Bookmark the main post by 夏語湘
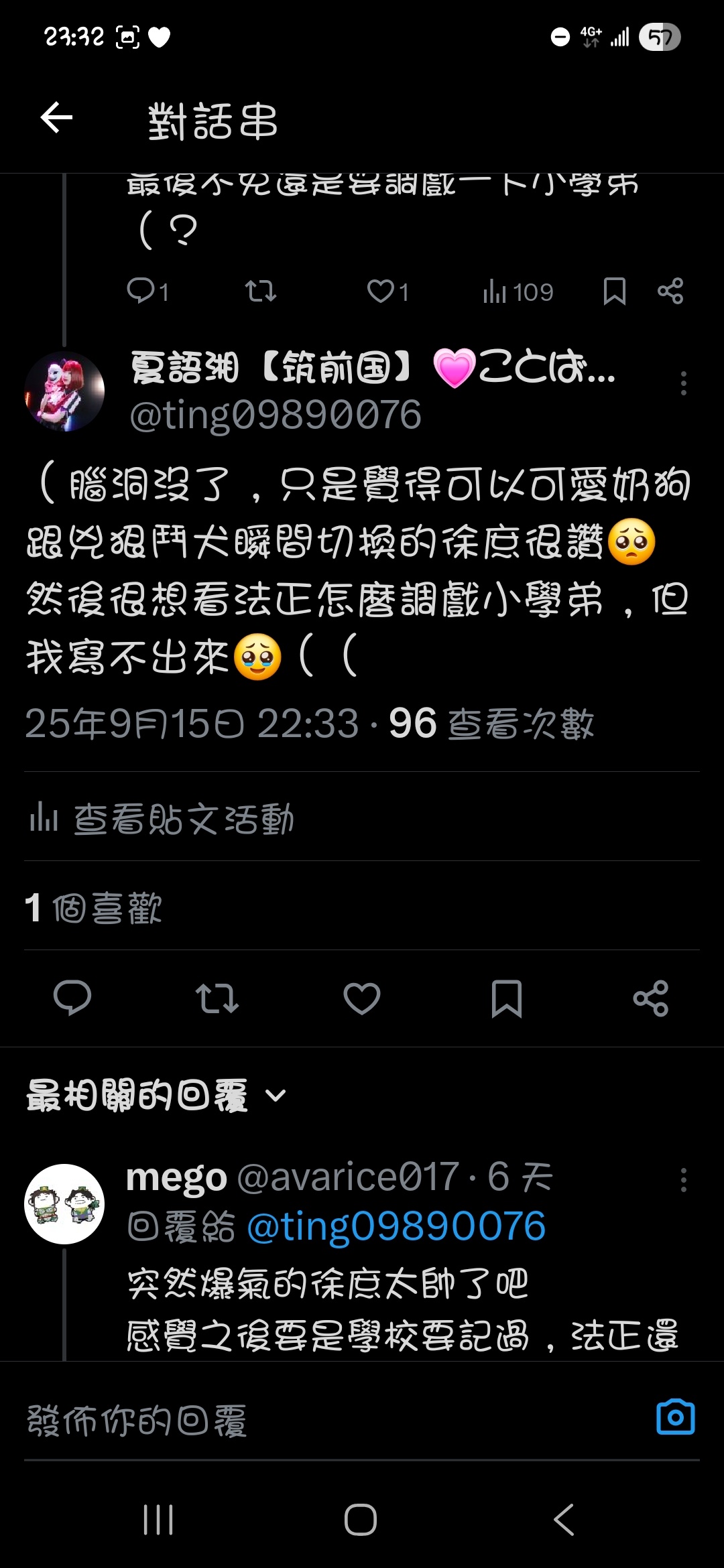The height and width of the screenshot is (1568, 724). [x=506, y=998]
